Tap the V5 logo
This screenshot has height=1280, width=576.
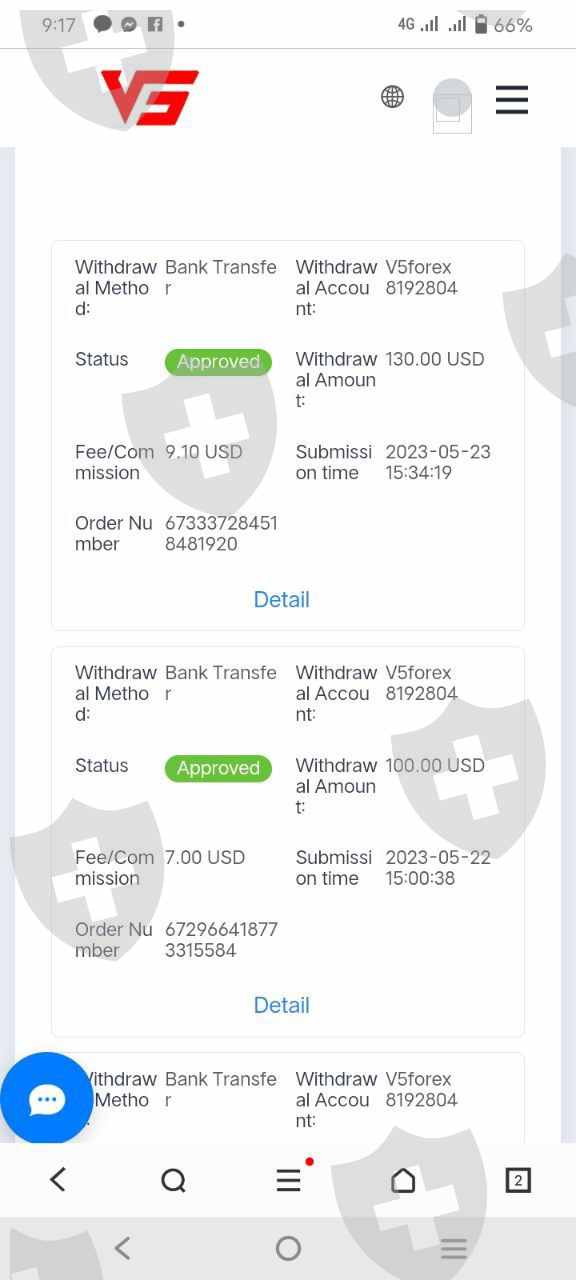point(149,97)
